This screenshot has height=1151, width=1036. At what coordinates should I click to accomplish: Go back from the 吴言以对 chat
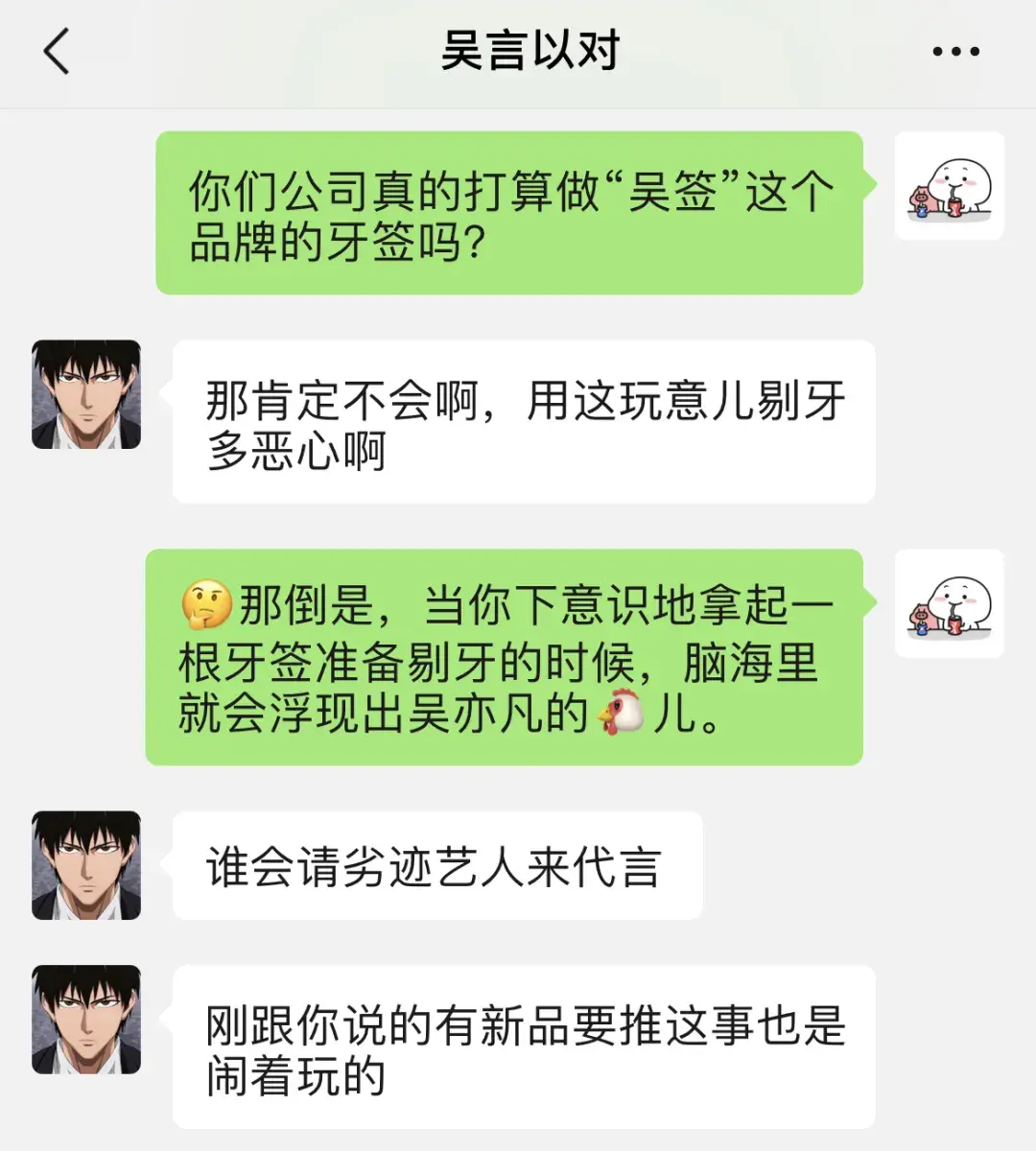point(57,51)
